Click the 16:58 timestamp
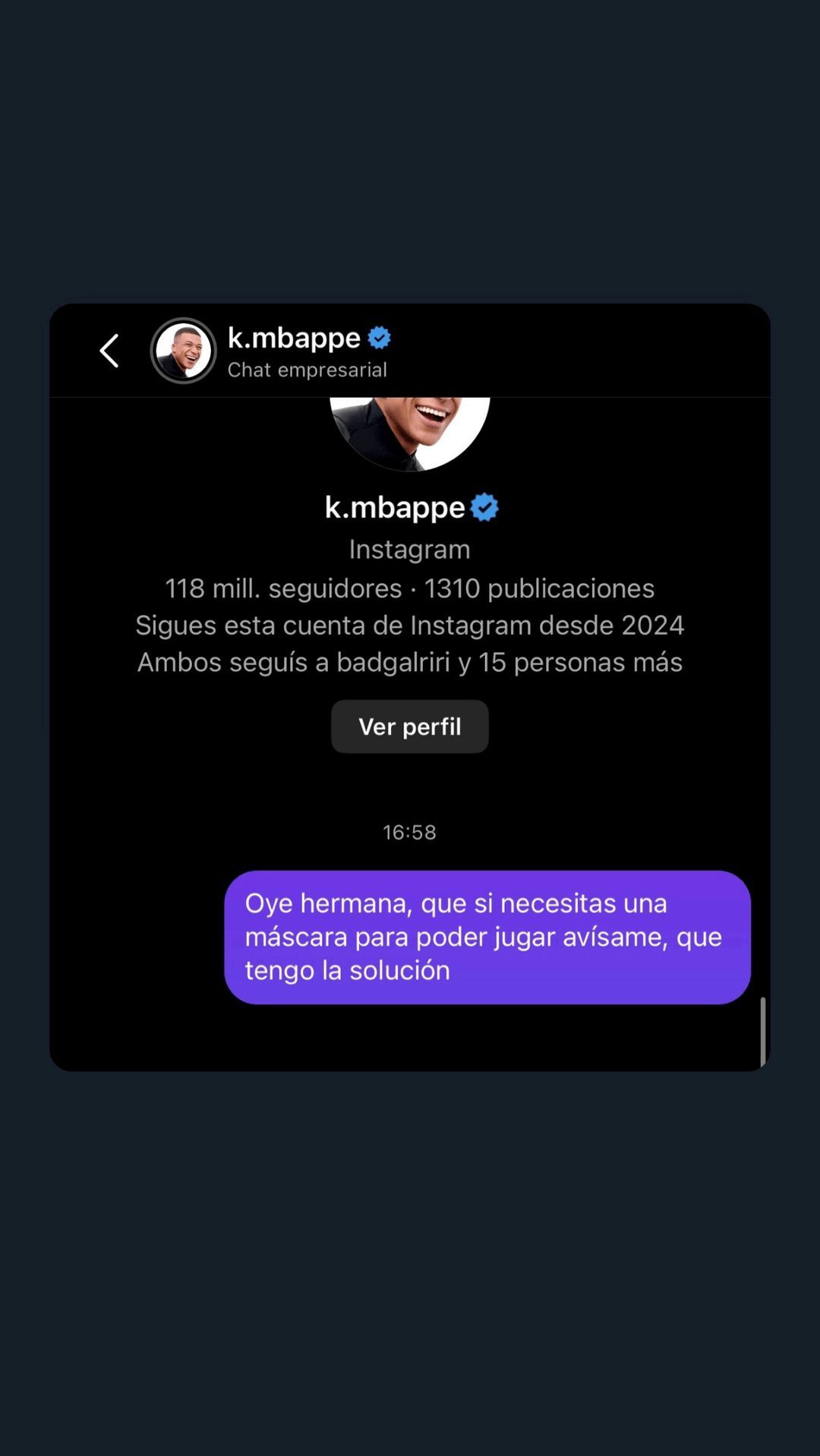The height and width of the screenshot is (1456, 820). (x=409, y=831)
